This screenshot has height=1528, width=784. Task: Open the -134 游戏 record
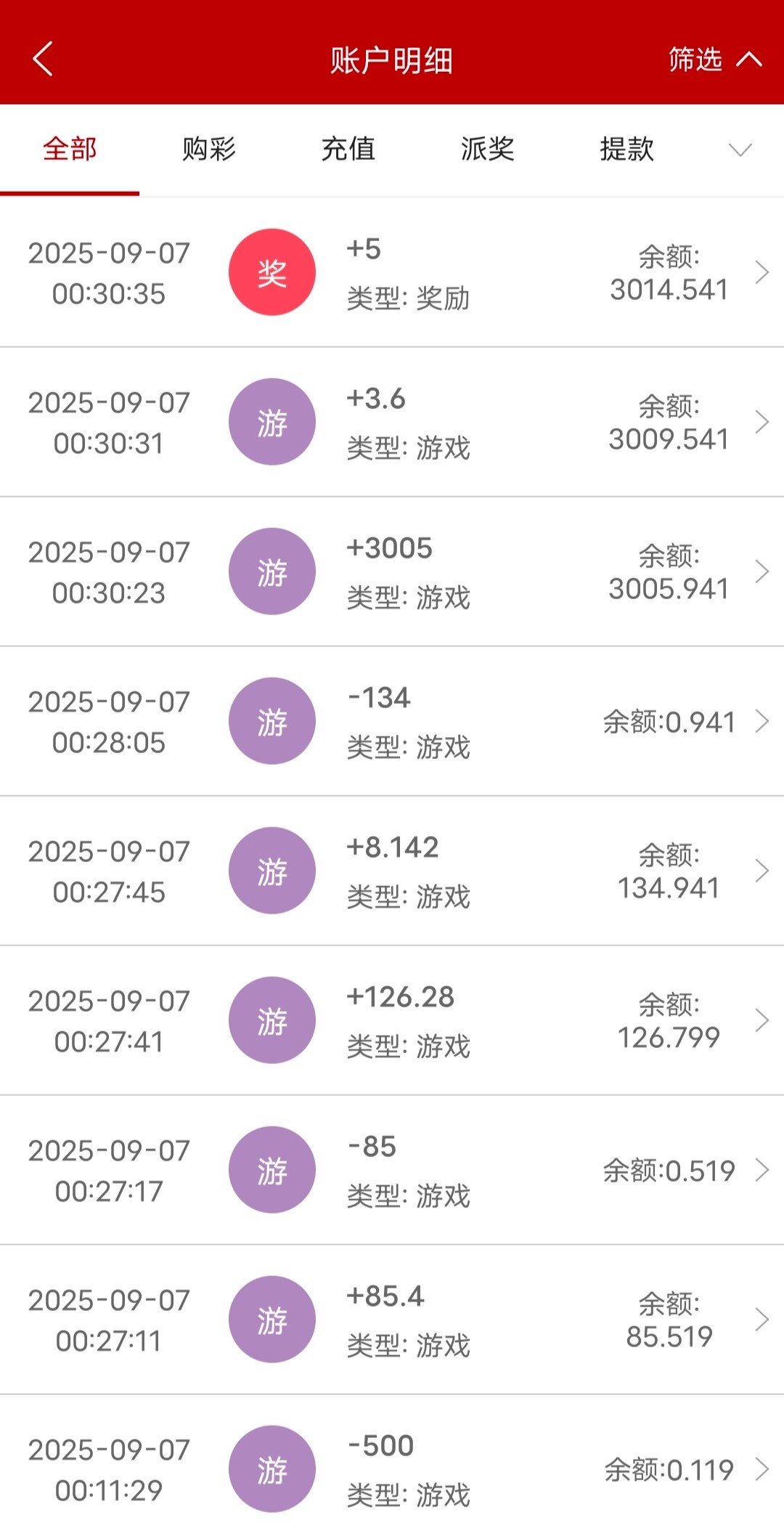(x=392, y=722)
